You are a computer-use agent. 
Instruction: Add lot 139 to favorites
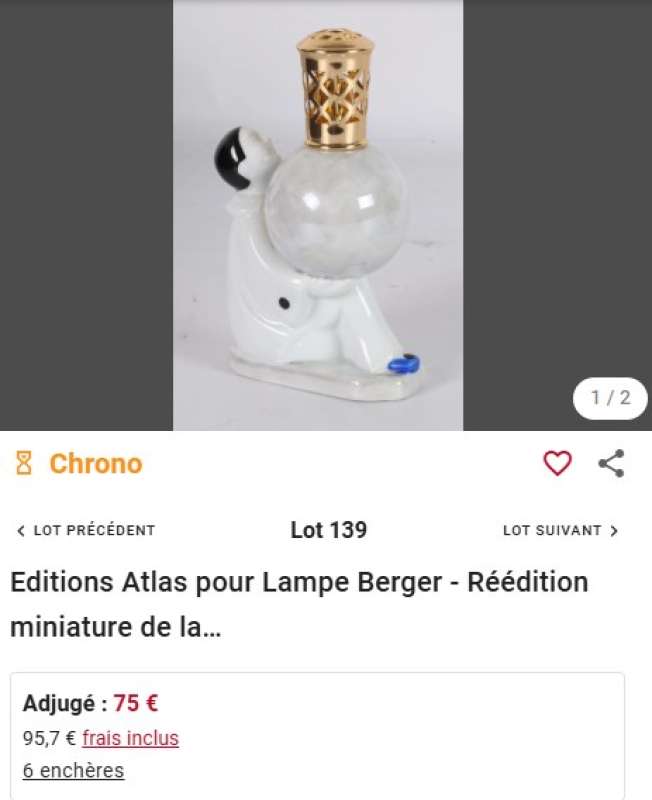point(557,463)
